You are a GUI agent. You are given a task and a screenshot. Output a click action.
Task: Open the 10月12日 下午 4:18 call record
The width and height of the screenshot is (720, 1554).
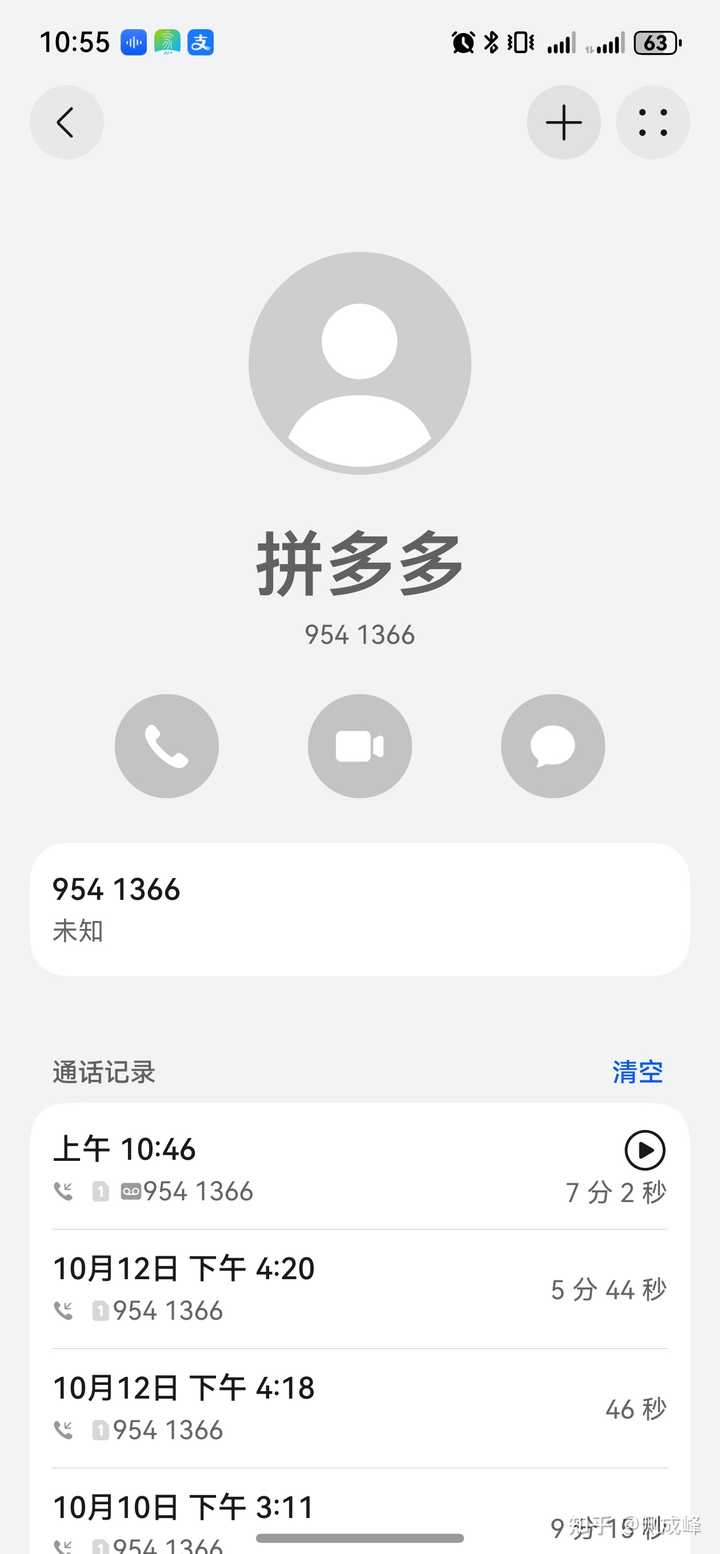click(x=300, y=1407)
